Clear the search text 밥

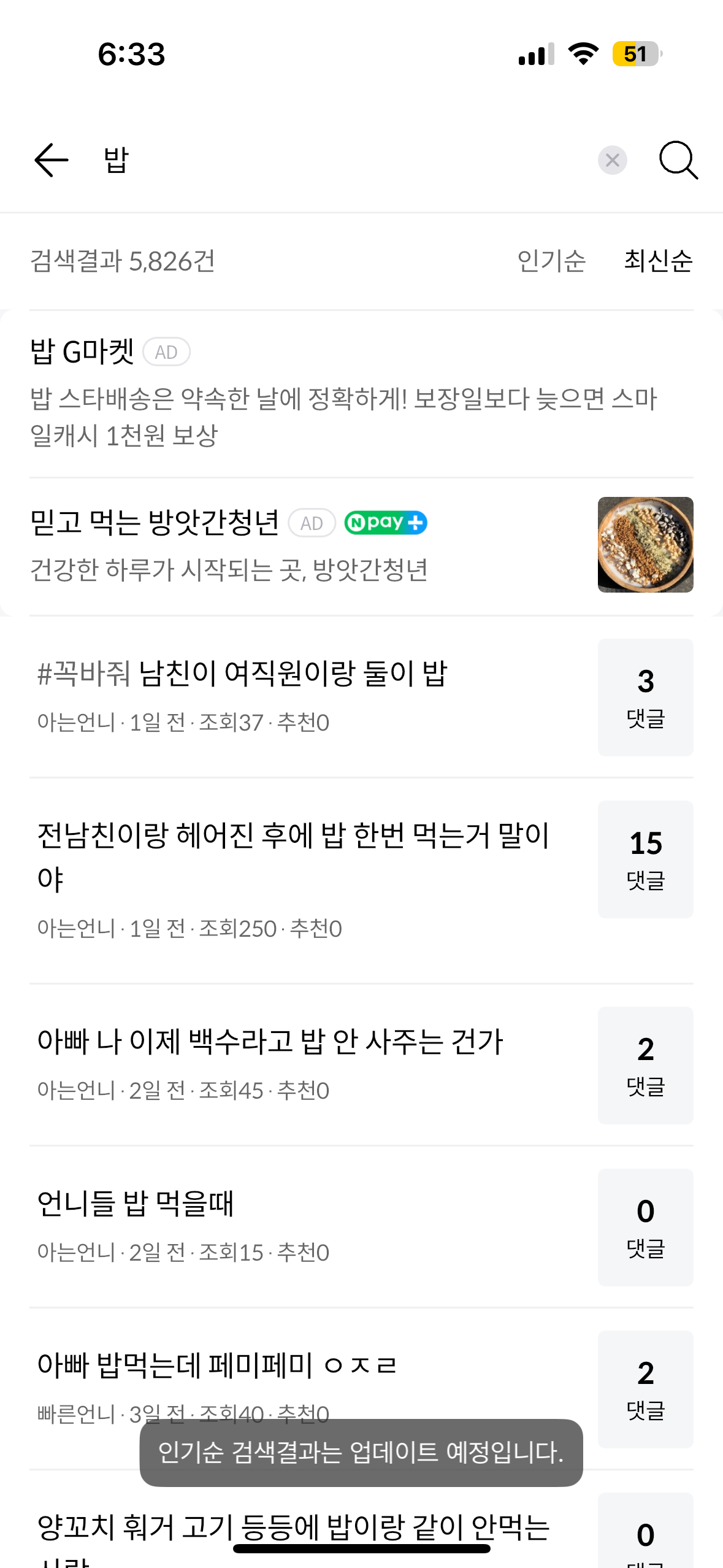[x=612, y=160]
